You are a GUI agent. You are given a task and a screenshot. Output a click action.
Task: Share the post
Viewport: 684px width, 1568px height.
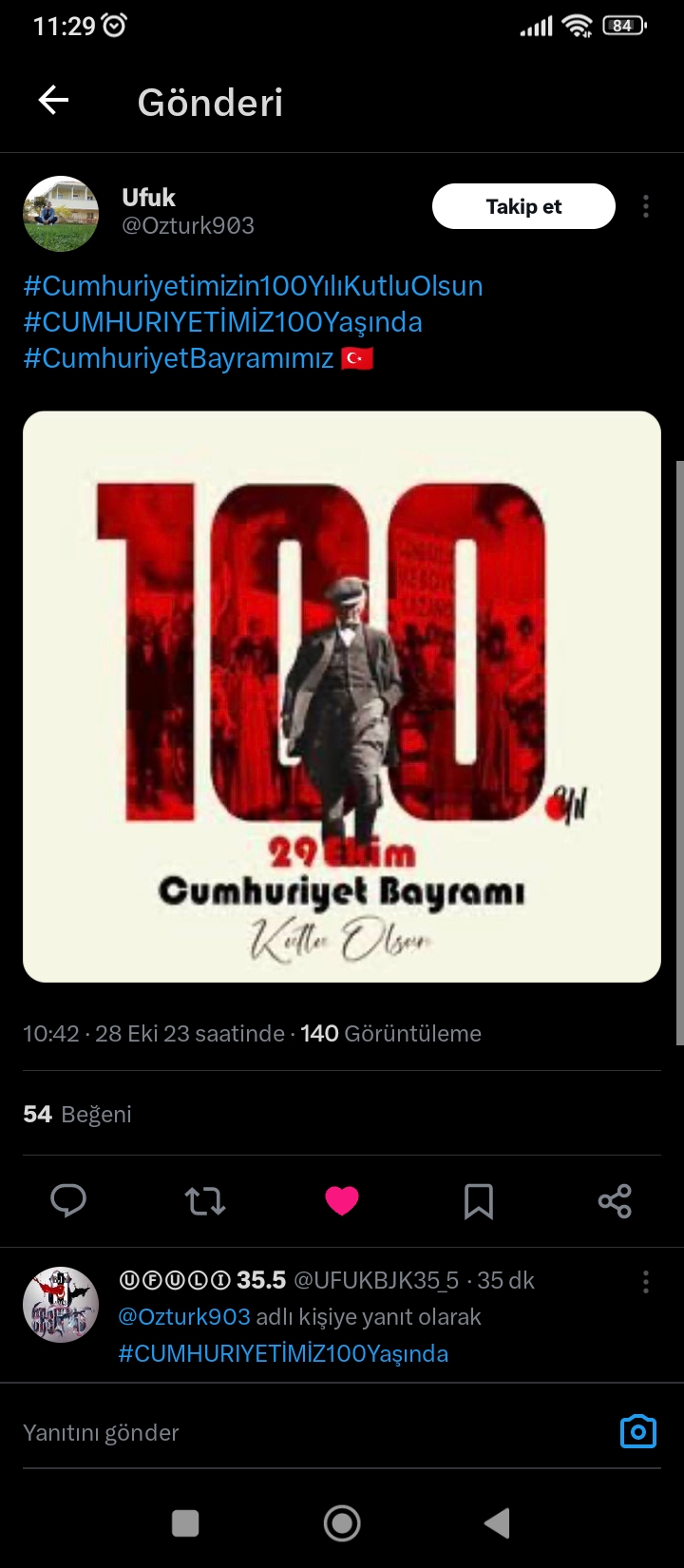point(616,1201)
